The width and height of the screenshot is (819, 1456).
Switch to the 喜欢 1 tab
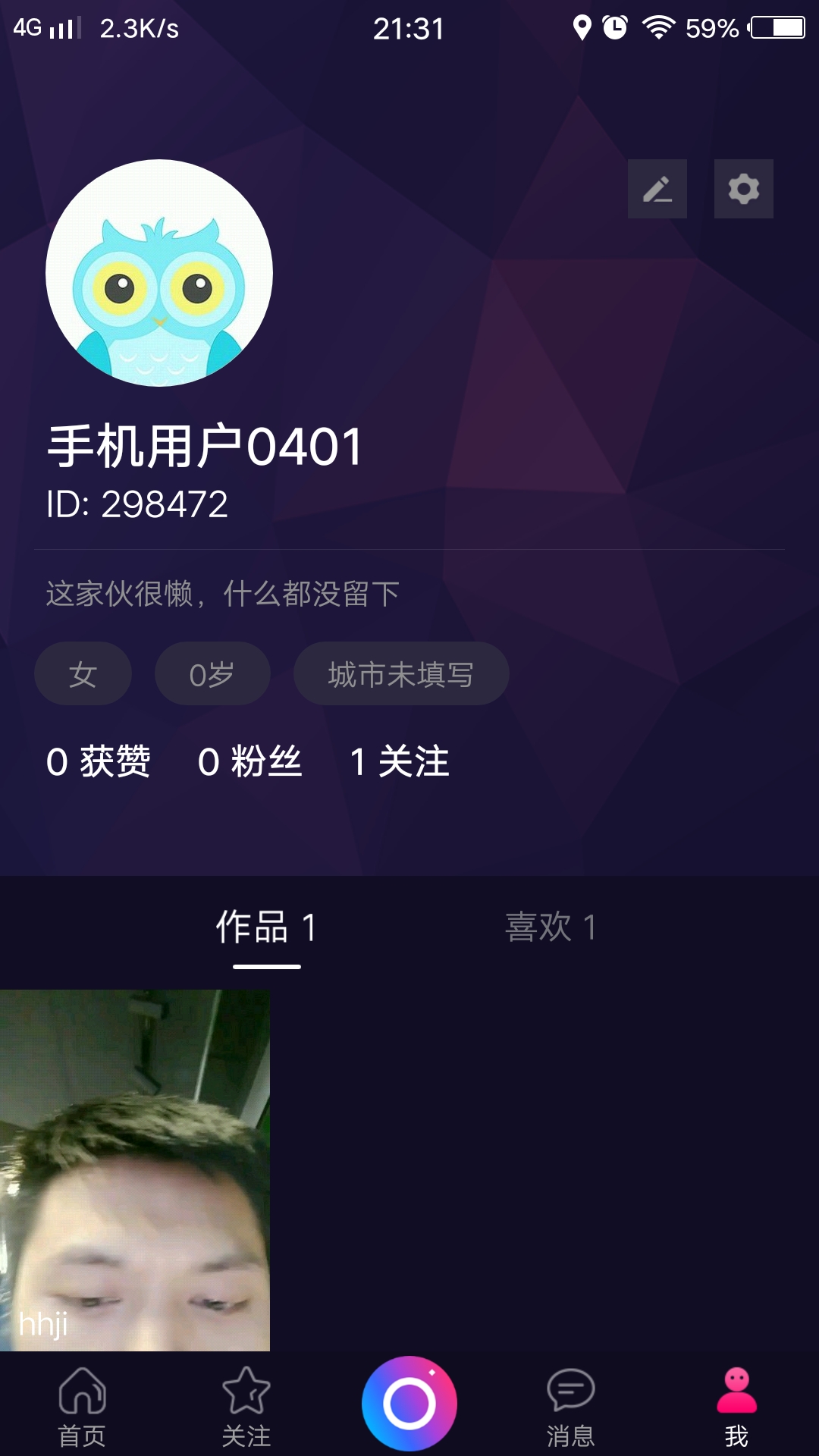(x=551, y=927)
